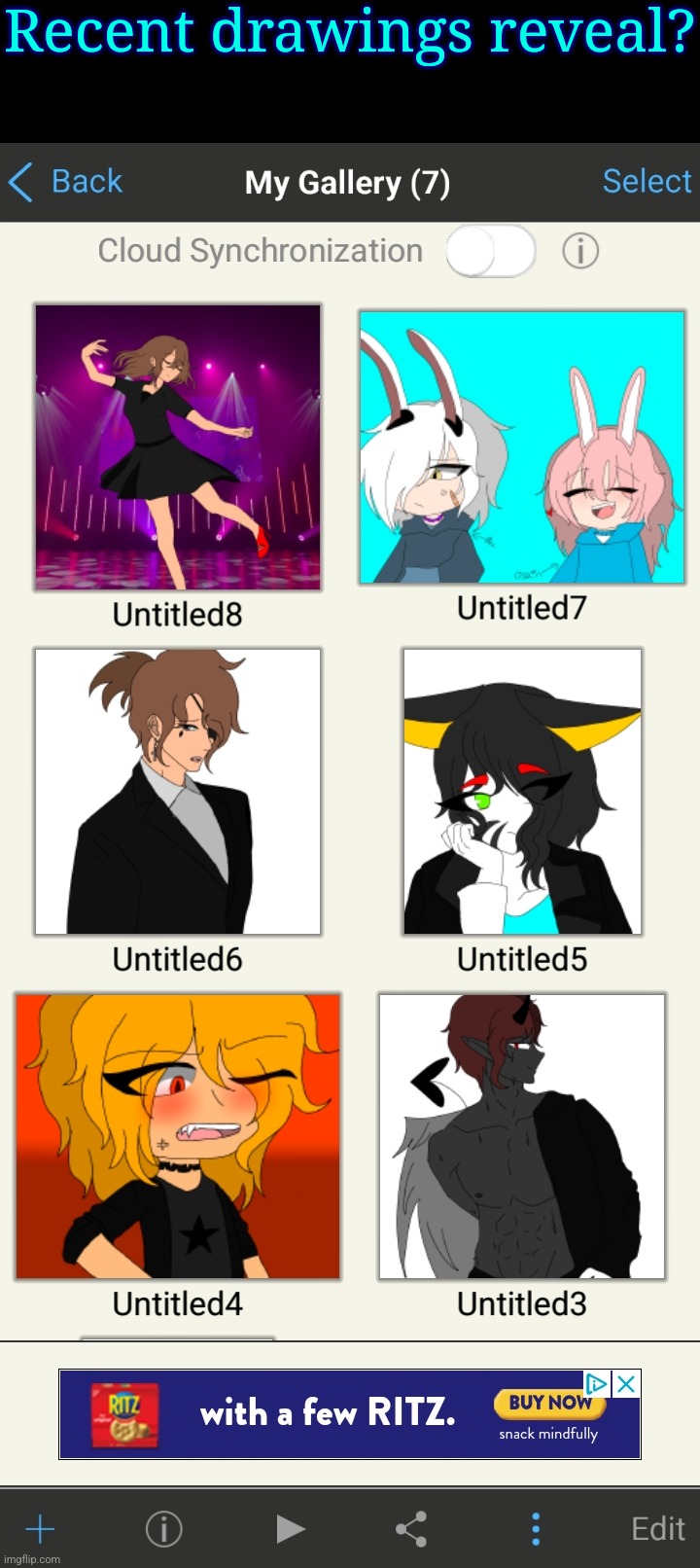
Task: Open drawing Untitled5
Action: tap(522, 792)
